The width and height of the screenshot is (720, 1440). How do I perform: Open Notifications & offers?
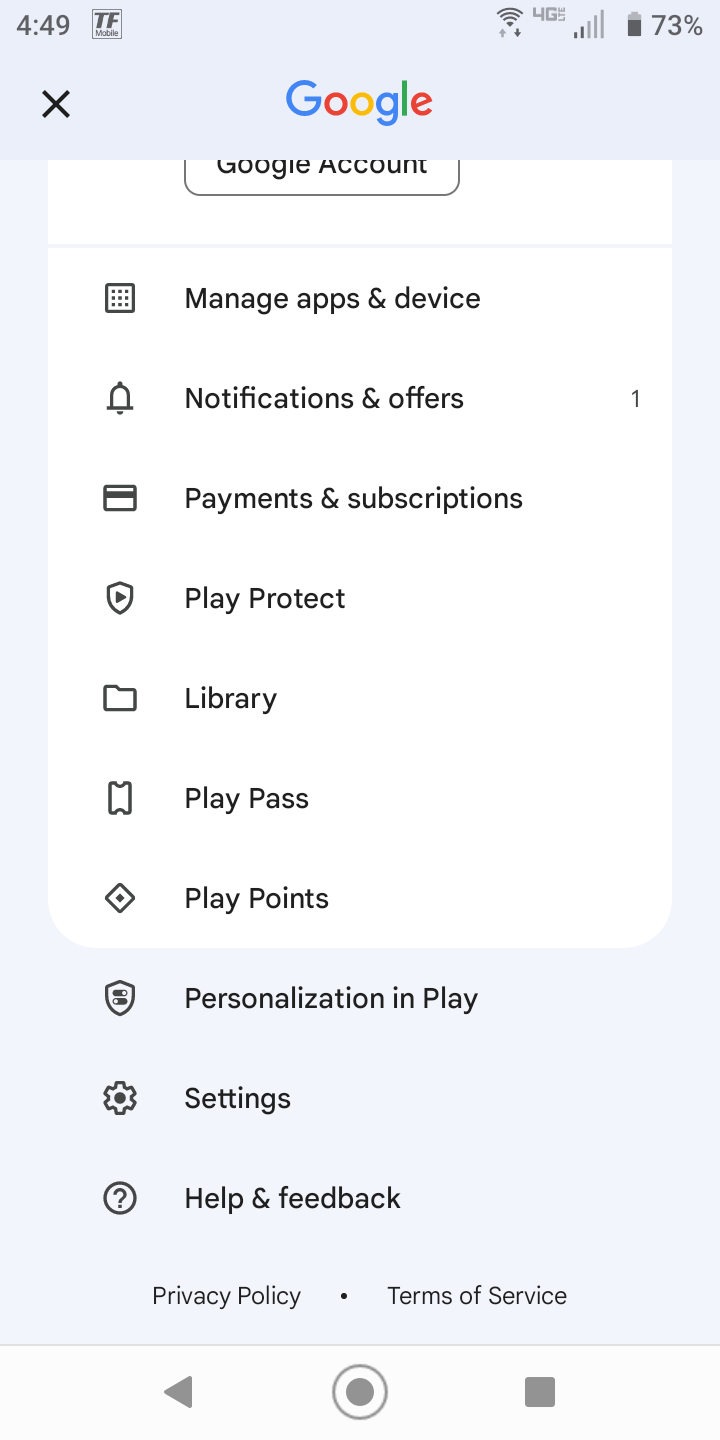pyautogui.click(x=360, y=398)
